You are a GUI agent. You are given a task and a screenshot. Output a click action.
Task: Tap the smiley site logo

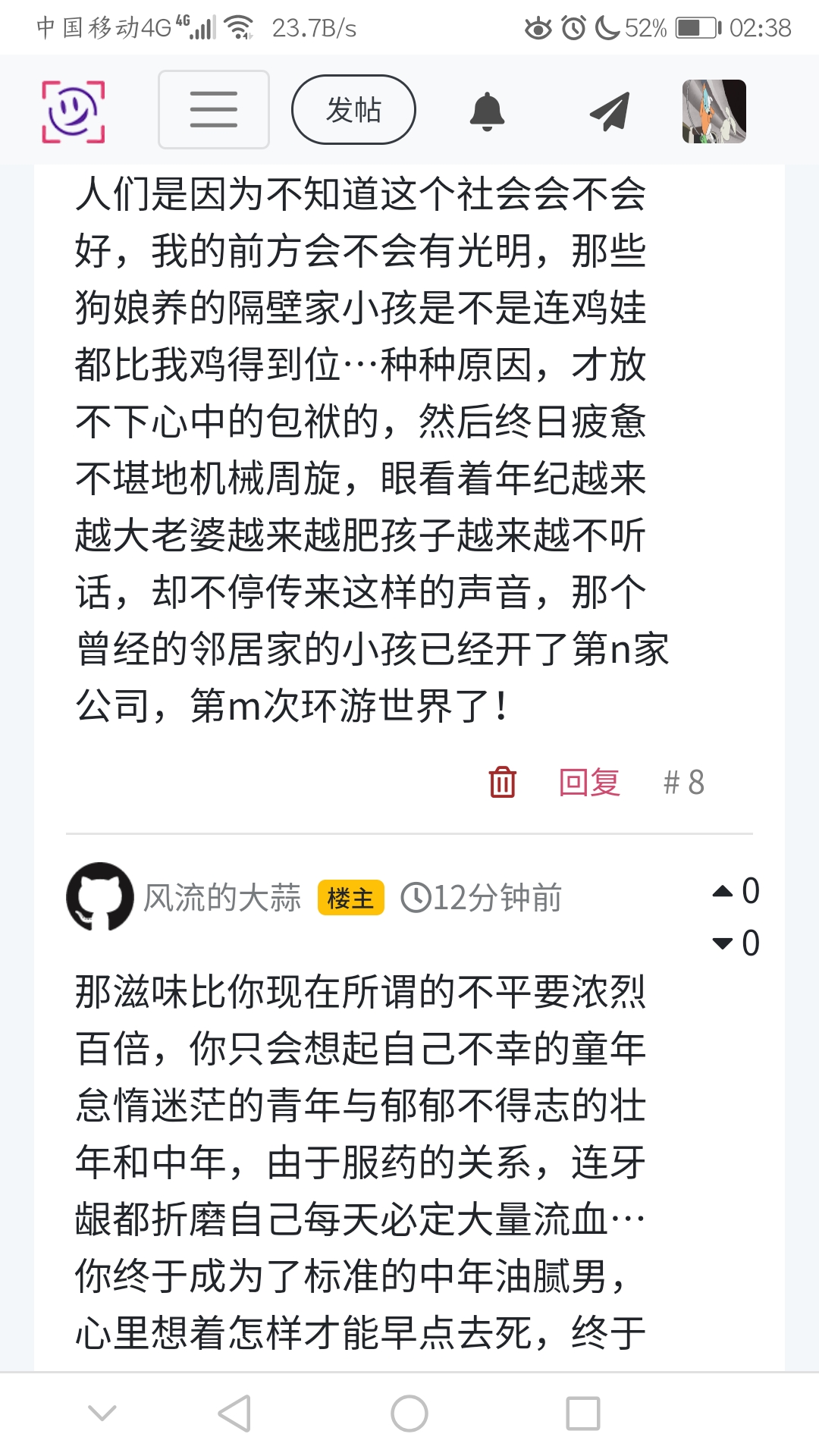73,111
